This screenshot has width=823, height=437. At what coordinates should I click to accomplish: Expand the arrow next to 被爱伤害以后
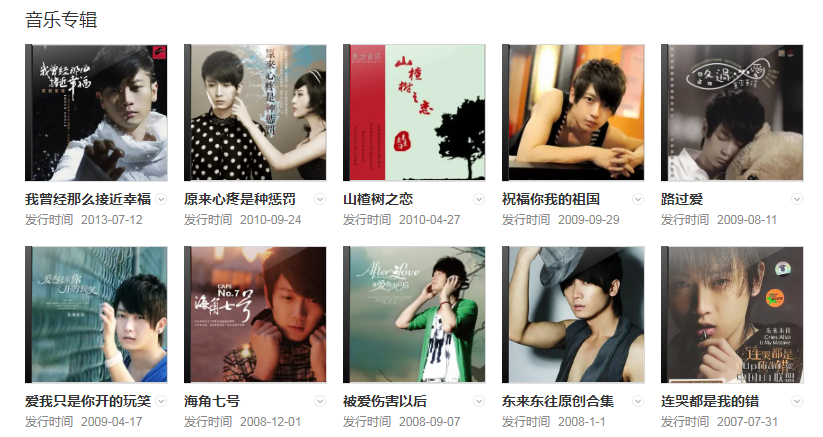pyautogui.click(x=479, y=401)
